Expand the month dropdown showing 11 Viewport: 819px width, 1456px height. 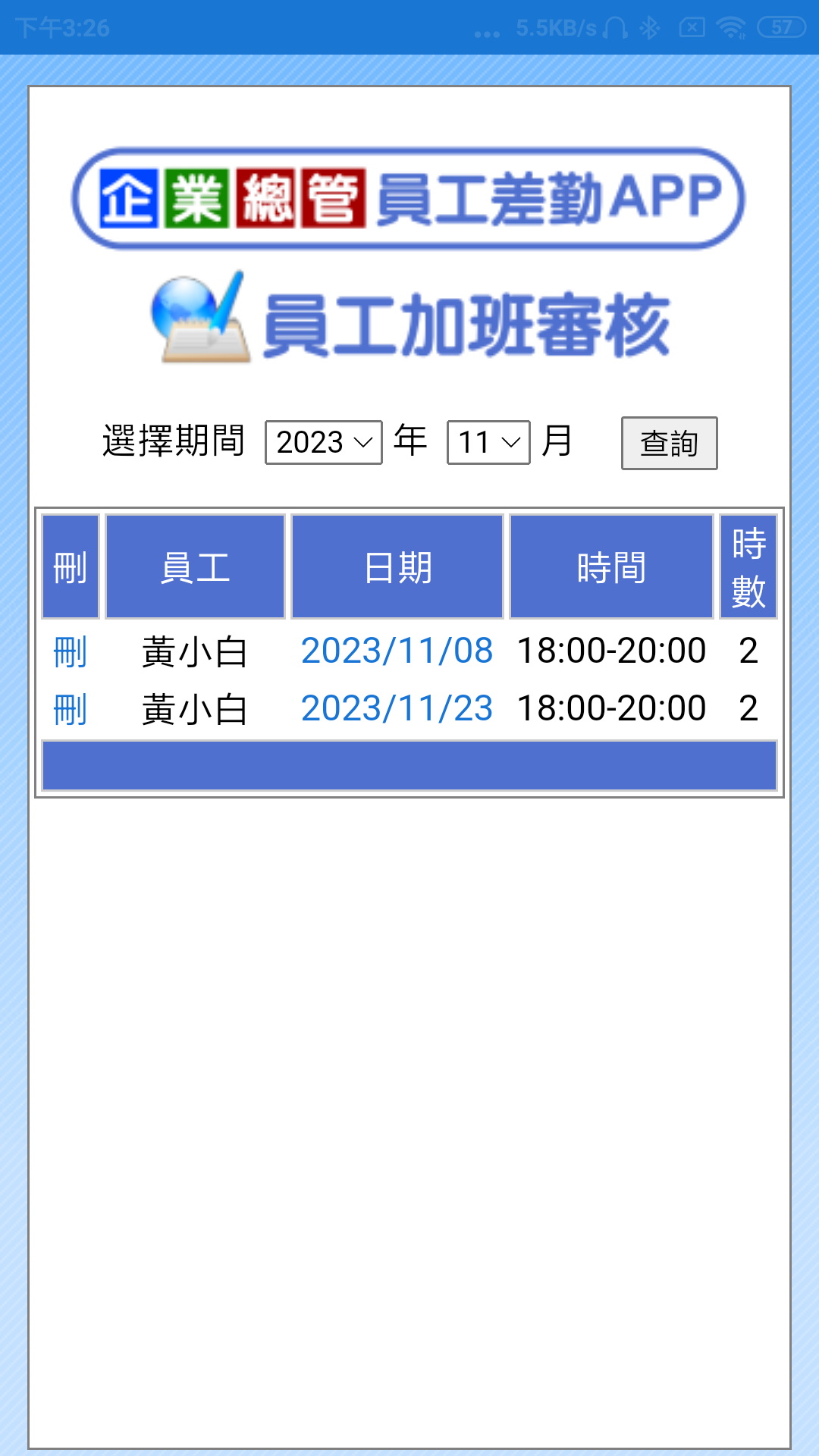tap(488, 442)
